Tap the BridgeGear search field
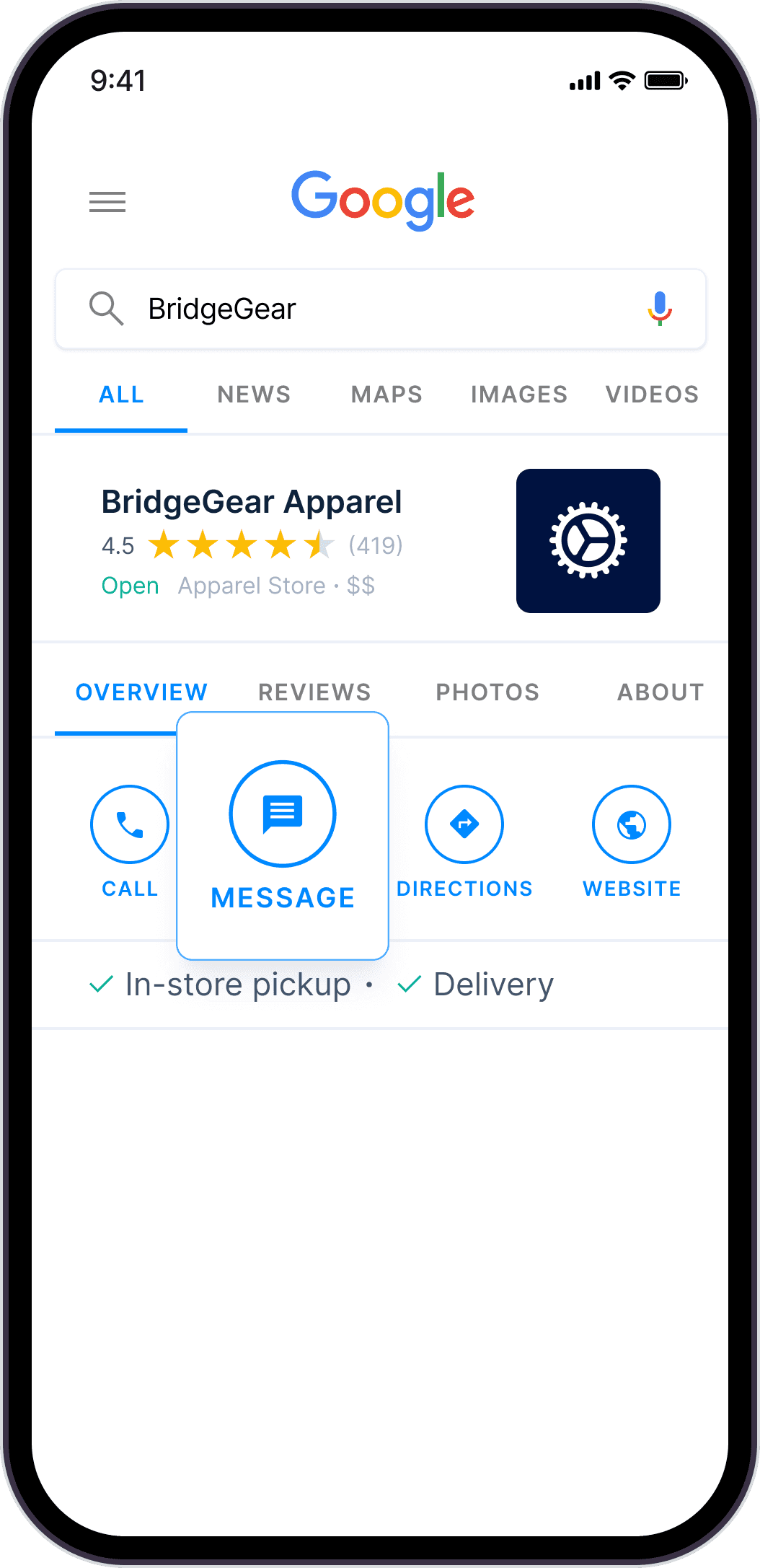 click(x=381, y=309)
